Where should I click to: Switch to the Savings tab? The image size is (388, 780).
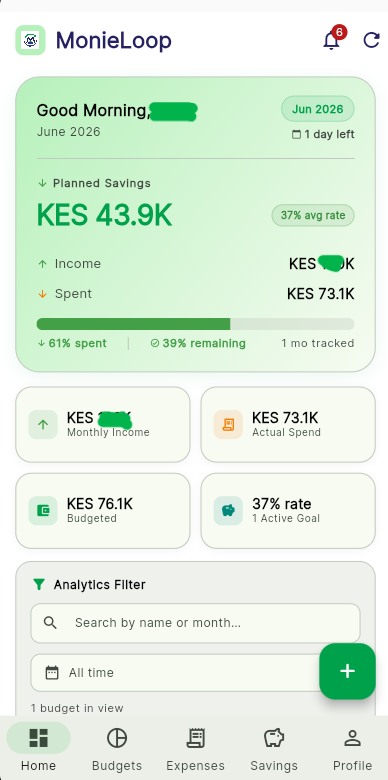tap(274, 749)
